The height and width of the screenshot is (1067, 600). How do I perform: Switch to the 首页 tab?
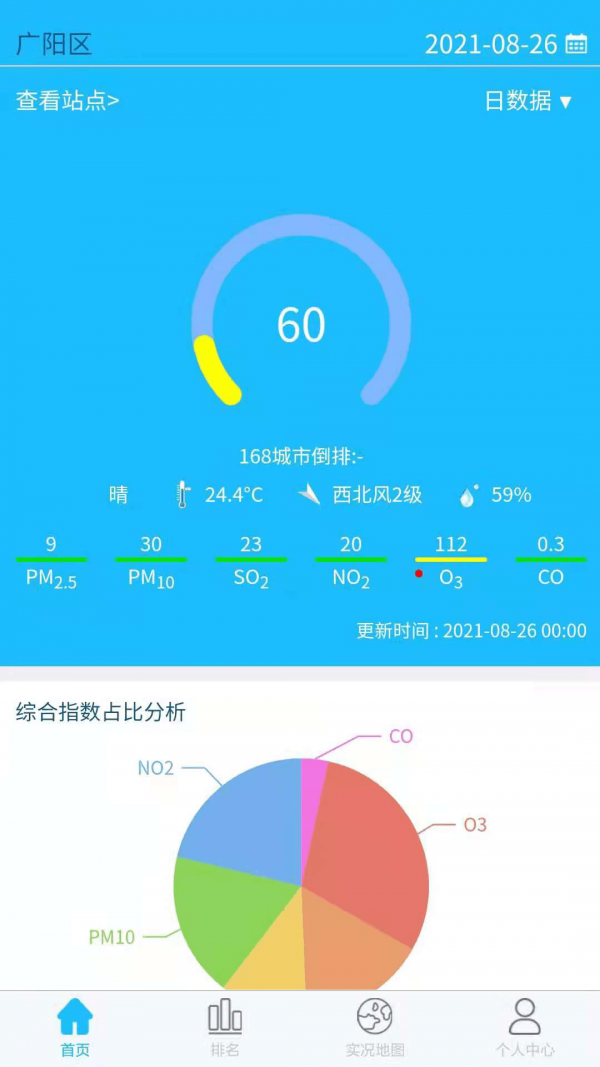[x=75, y=1027]
